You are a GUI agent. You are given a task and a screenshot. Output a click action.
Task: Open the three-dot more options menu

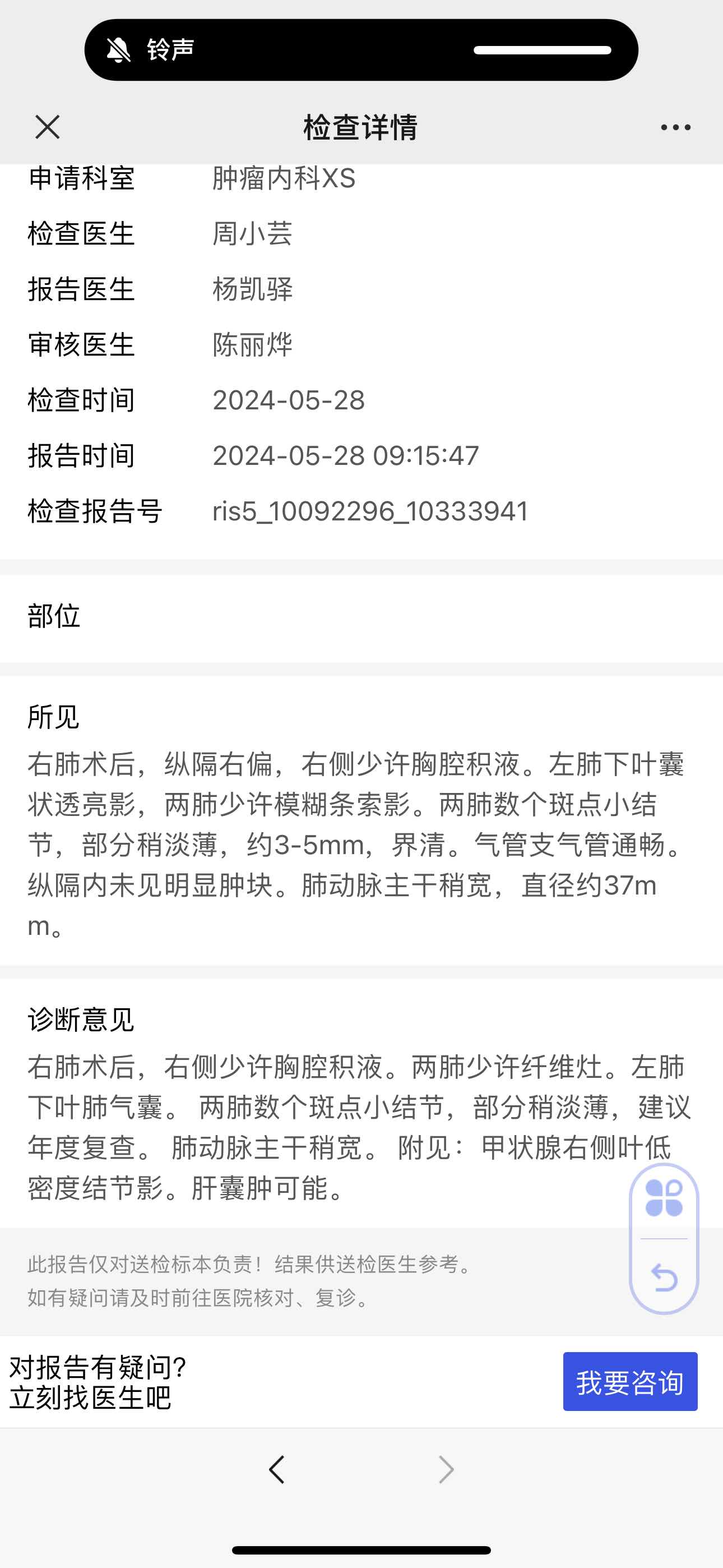click(675, 127)
